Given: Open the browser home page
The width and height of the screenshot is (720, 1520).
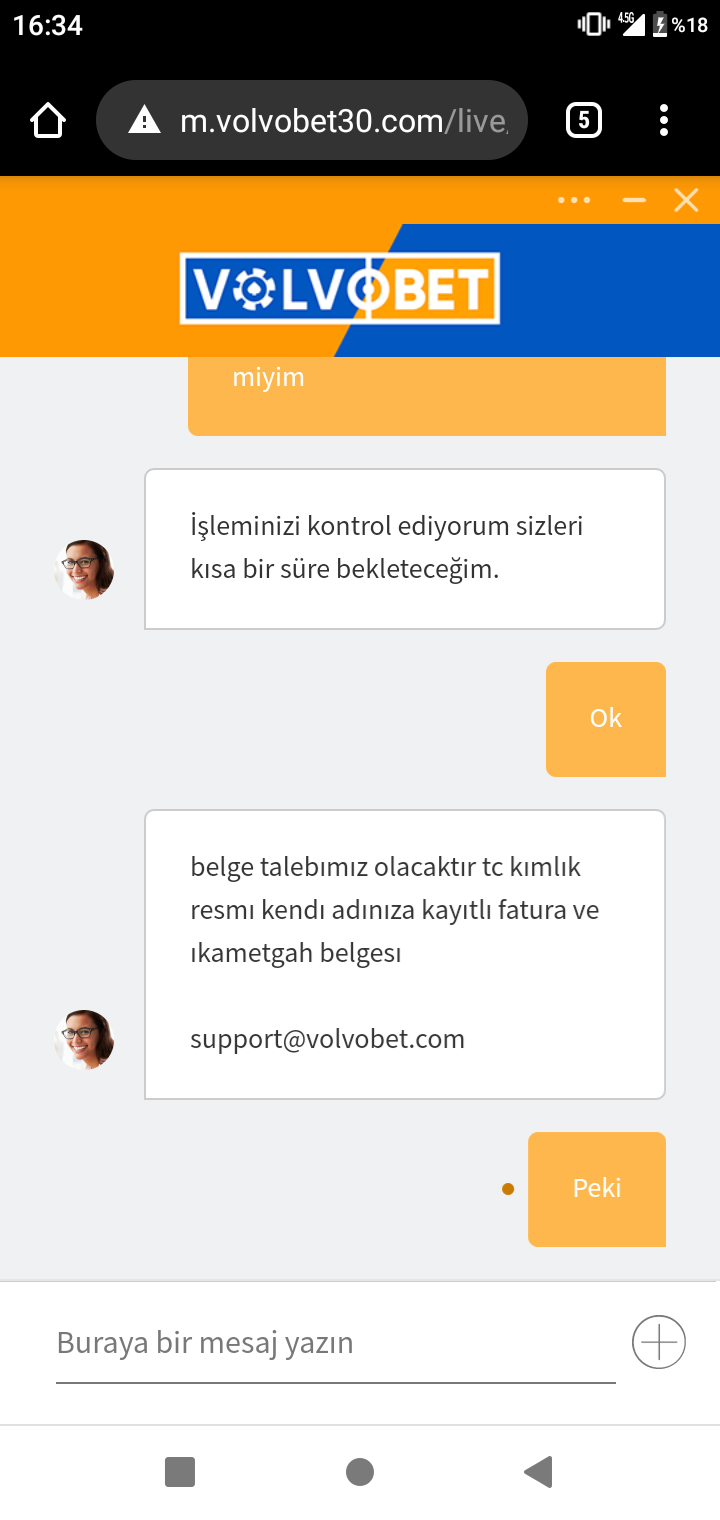Looking at the screenshot, I should click(48, 121).
